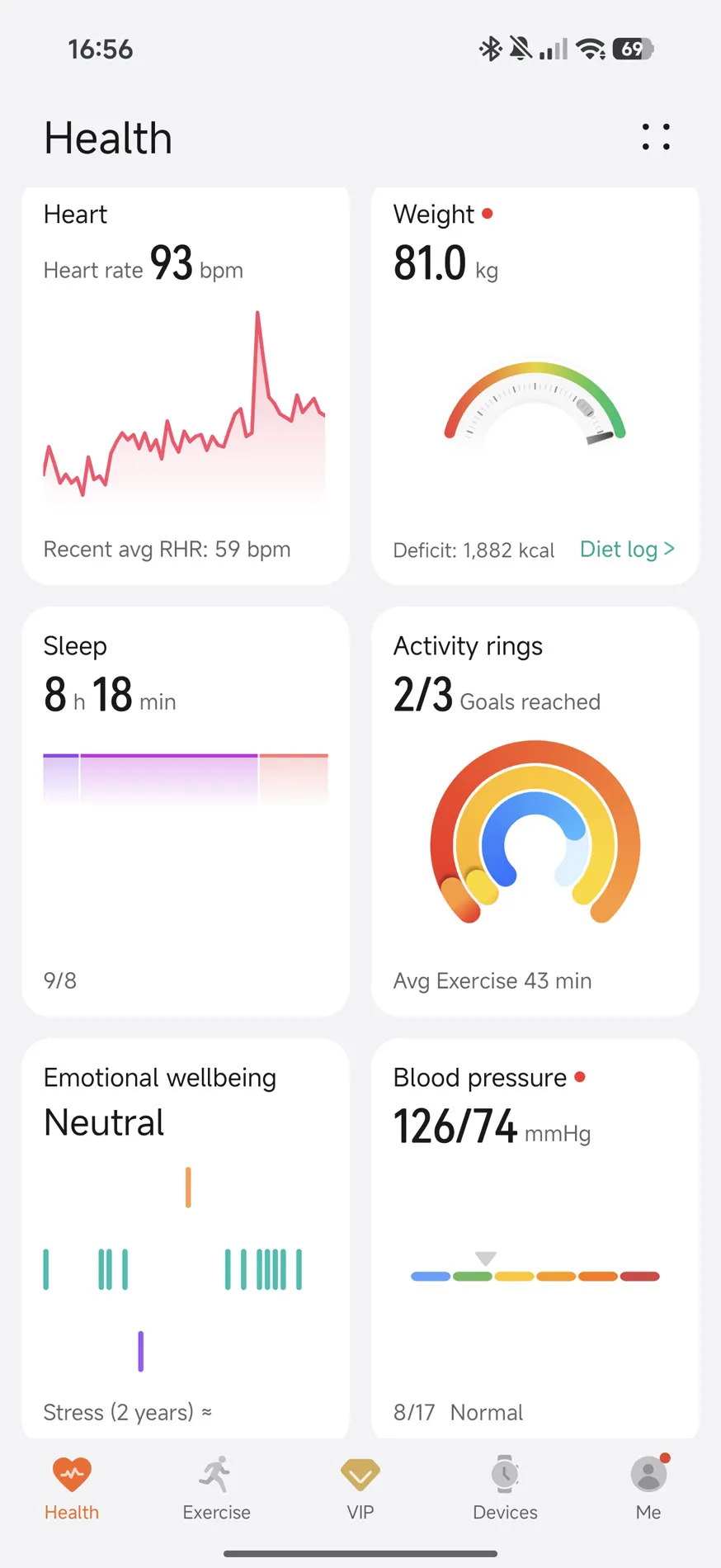
Task: Open the Diet log link
Action: click(627, 550)
